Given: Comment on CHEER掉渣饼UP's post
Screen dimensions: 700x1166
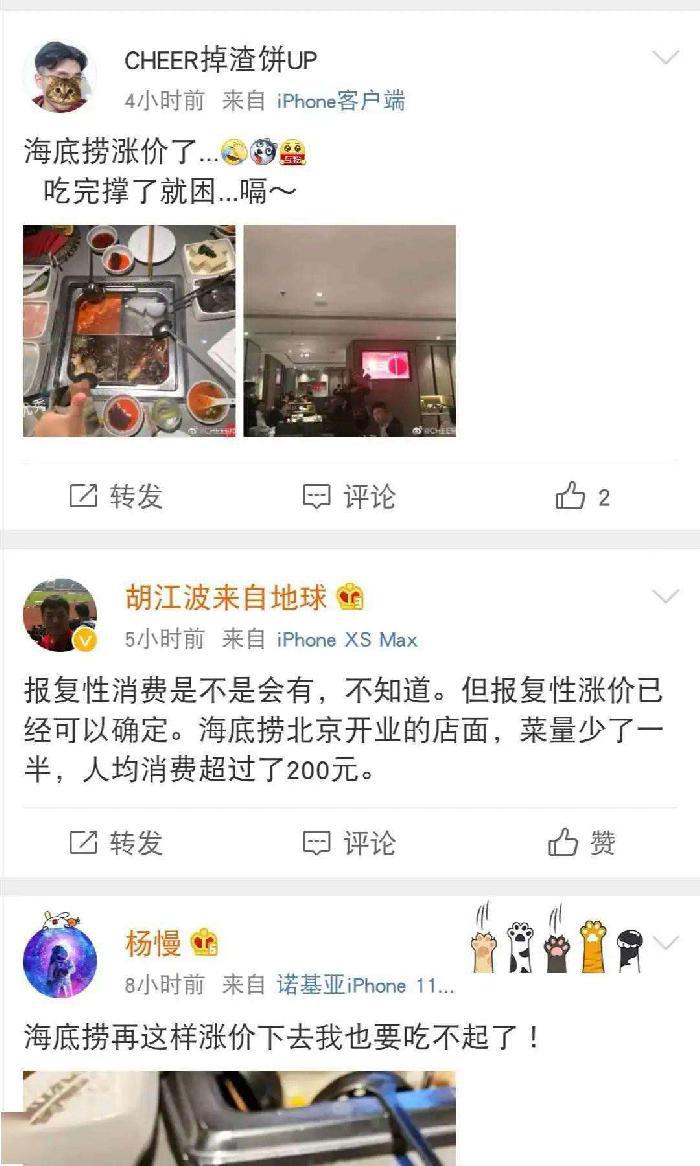Looking at the screenshot, I should click(349, 497).
